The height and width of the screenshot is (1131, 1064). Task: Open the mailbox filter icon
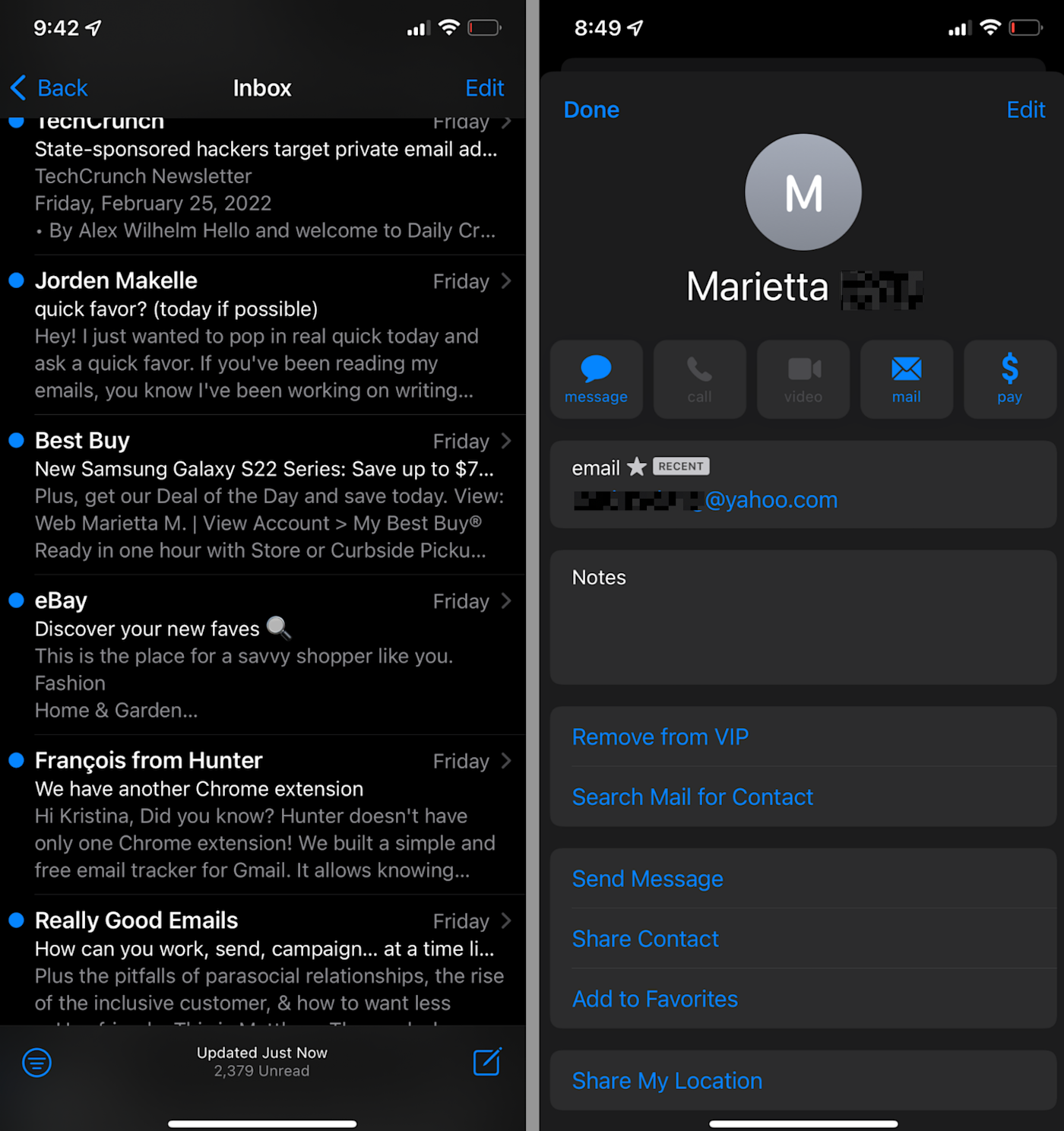coord(36,1062)
